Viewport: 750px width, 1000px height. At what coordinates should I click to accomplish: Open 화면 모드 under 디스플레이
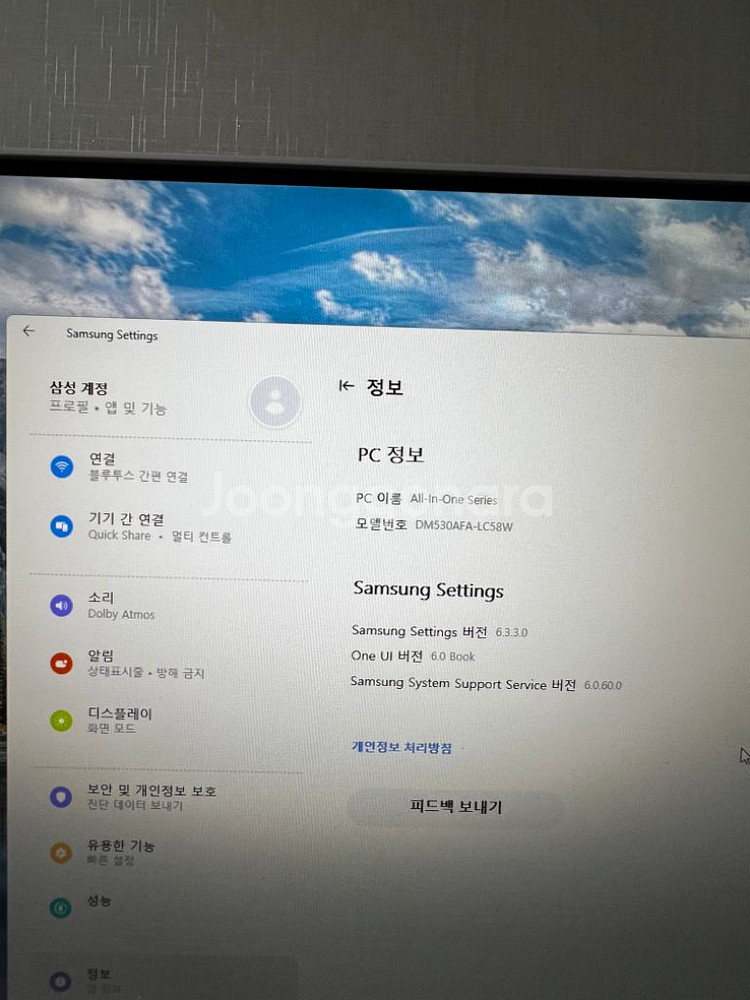pos(110,730)
